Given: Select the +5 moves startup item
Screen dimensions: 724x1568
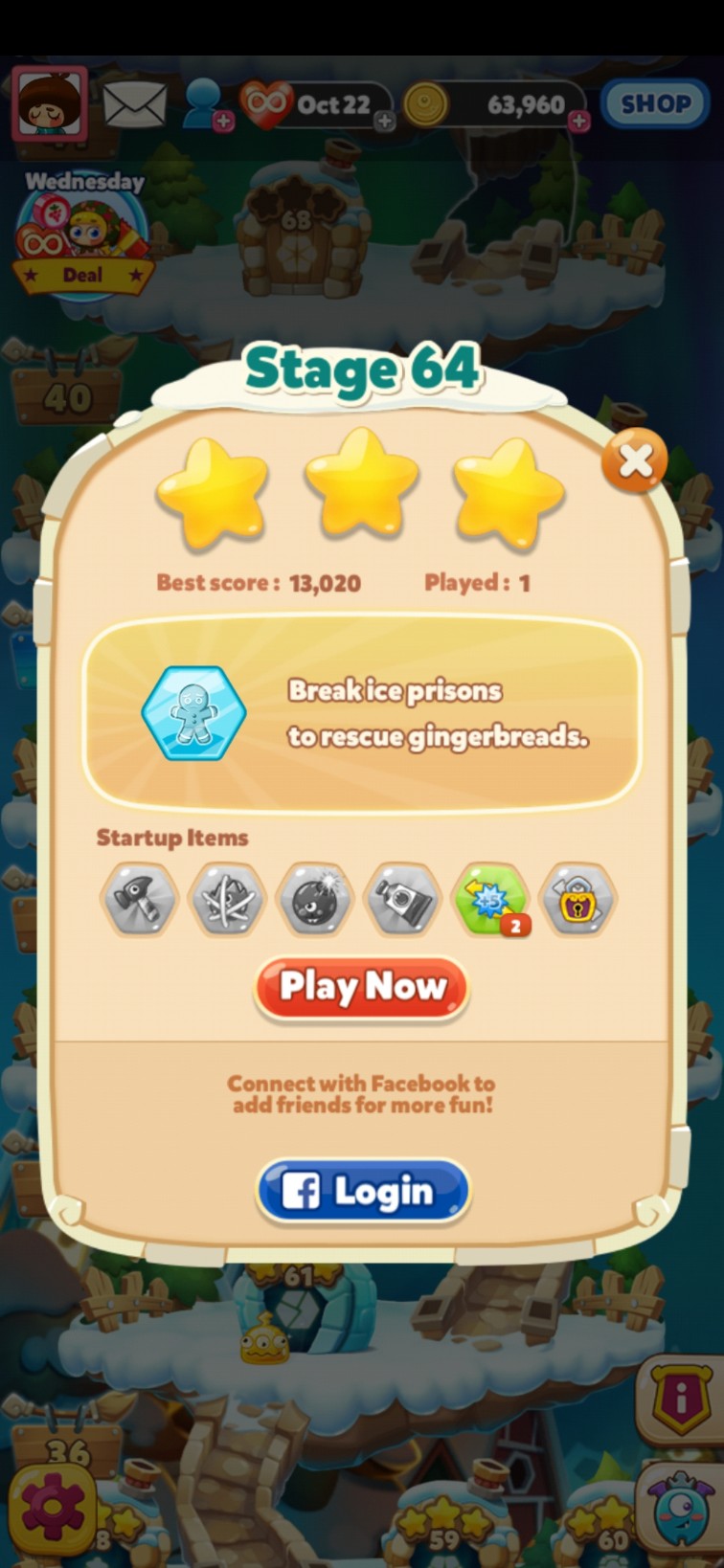Looking at the screenshot, I should click(491, 899).
